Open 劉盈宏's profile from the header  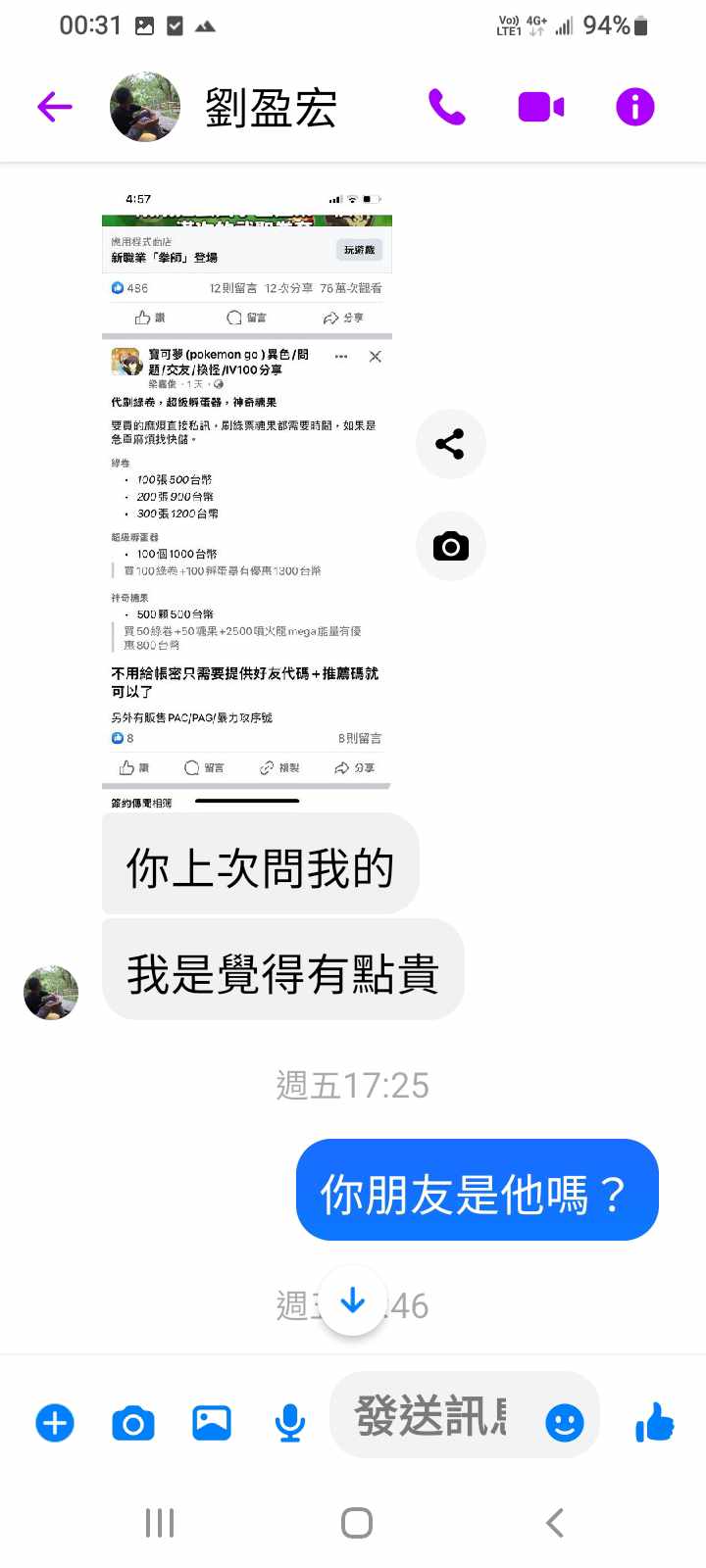(270, 107)
